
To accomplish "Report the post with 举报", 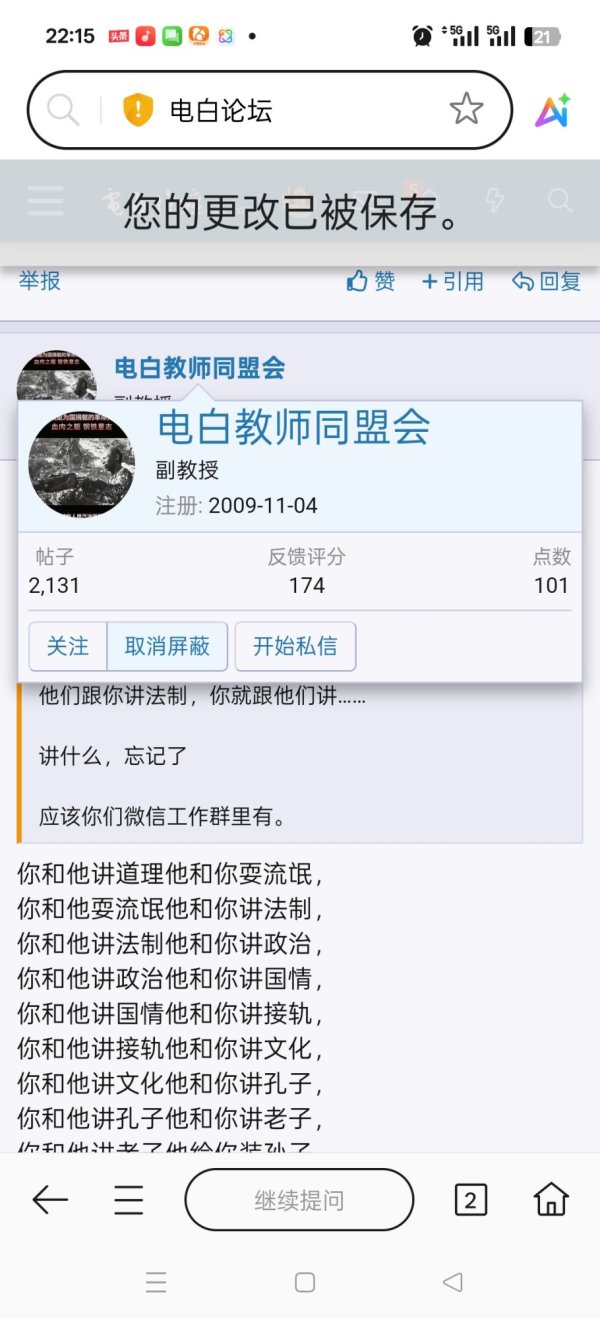I will coord(40,281).
